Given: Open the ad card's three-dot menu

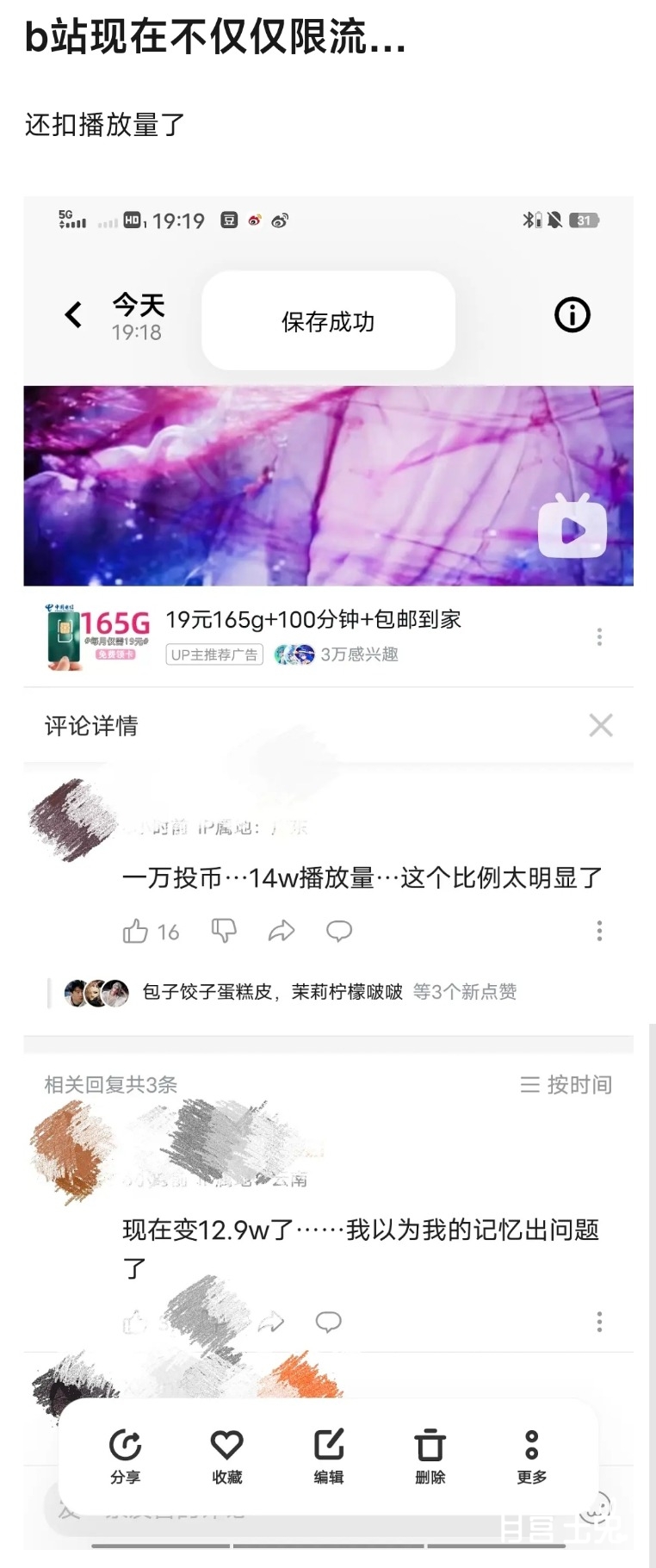Looking at the screenshot, I should tap(599, 637).
